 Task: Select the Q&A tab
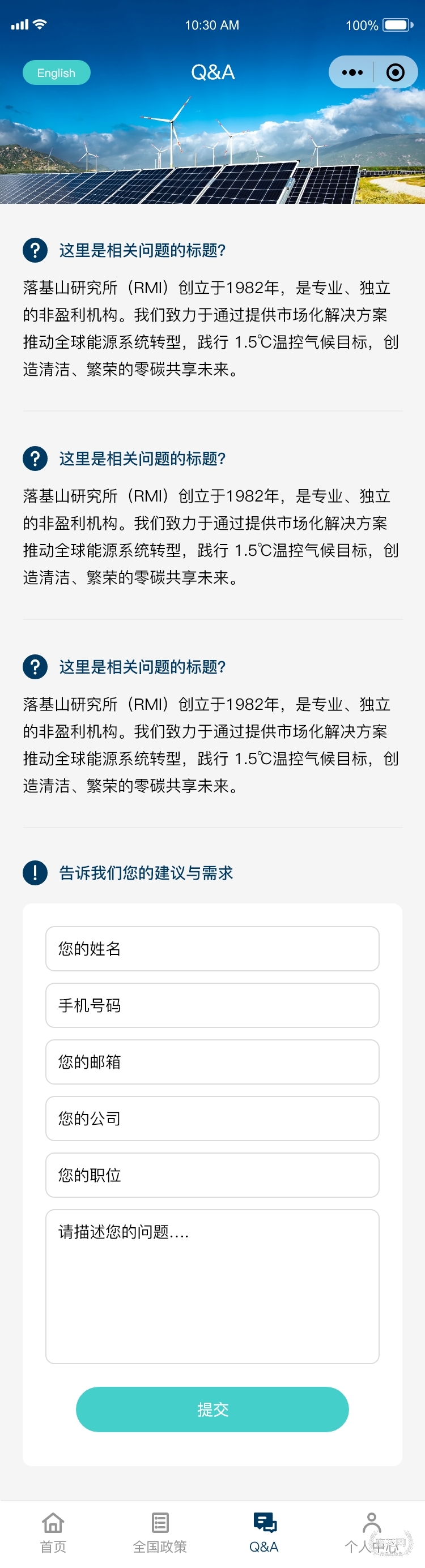[x=264, y=1531]
